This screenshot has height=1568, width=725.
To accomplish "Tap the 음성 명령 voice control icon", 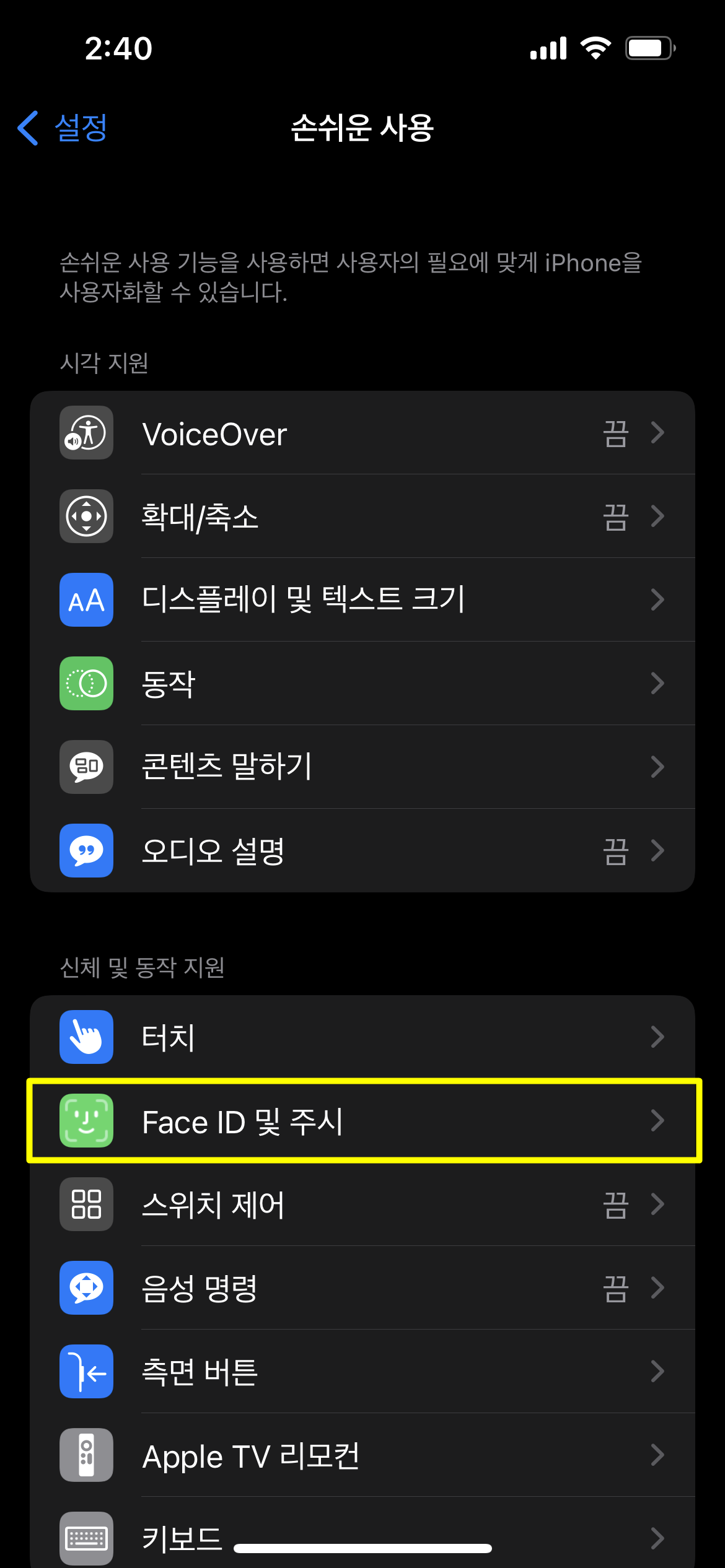I will [86, 1288].
